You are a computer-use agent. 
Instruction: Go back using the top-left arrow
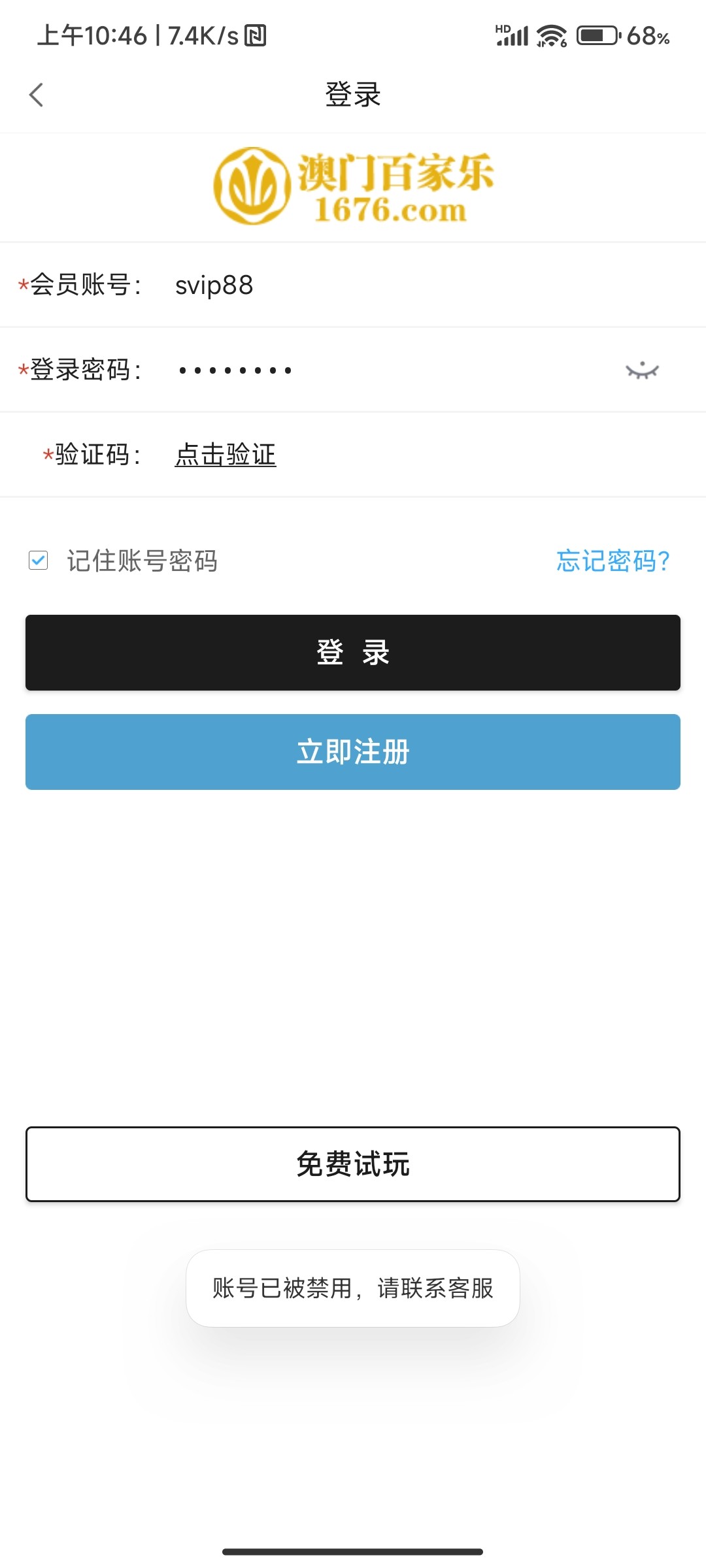point(37,95)
